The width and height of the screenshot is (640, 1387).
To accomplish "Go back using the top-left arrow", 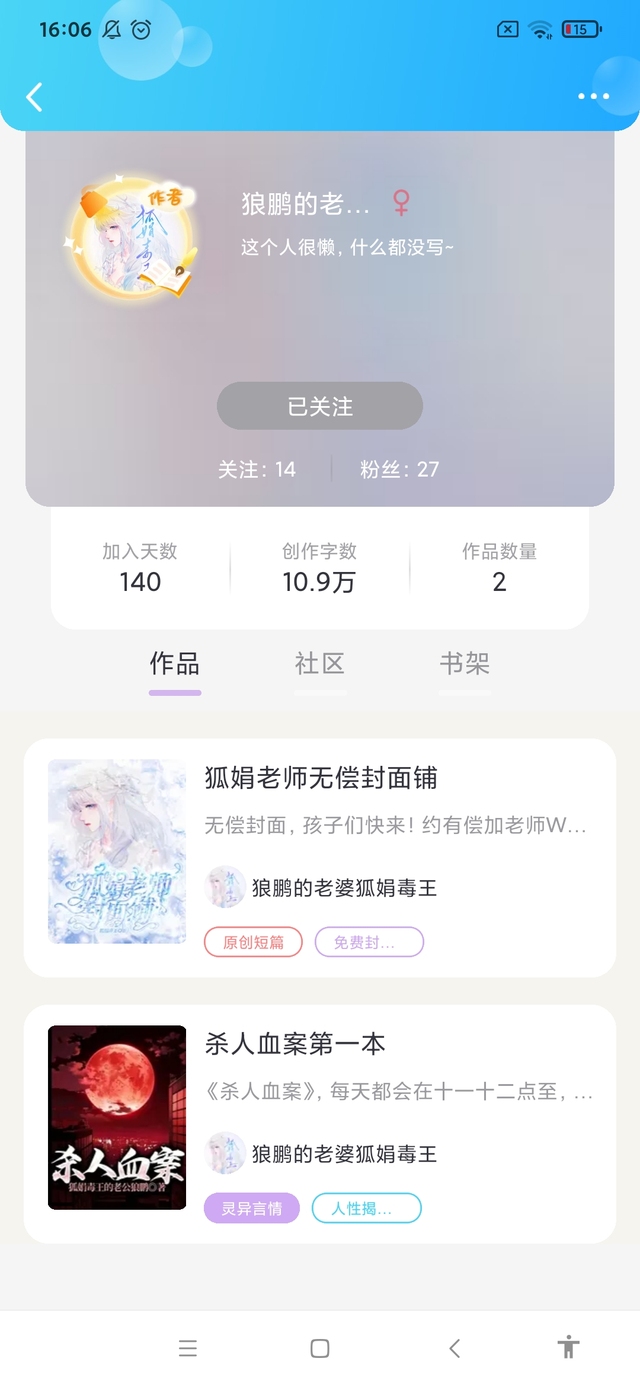I will point(34,97).
